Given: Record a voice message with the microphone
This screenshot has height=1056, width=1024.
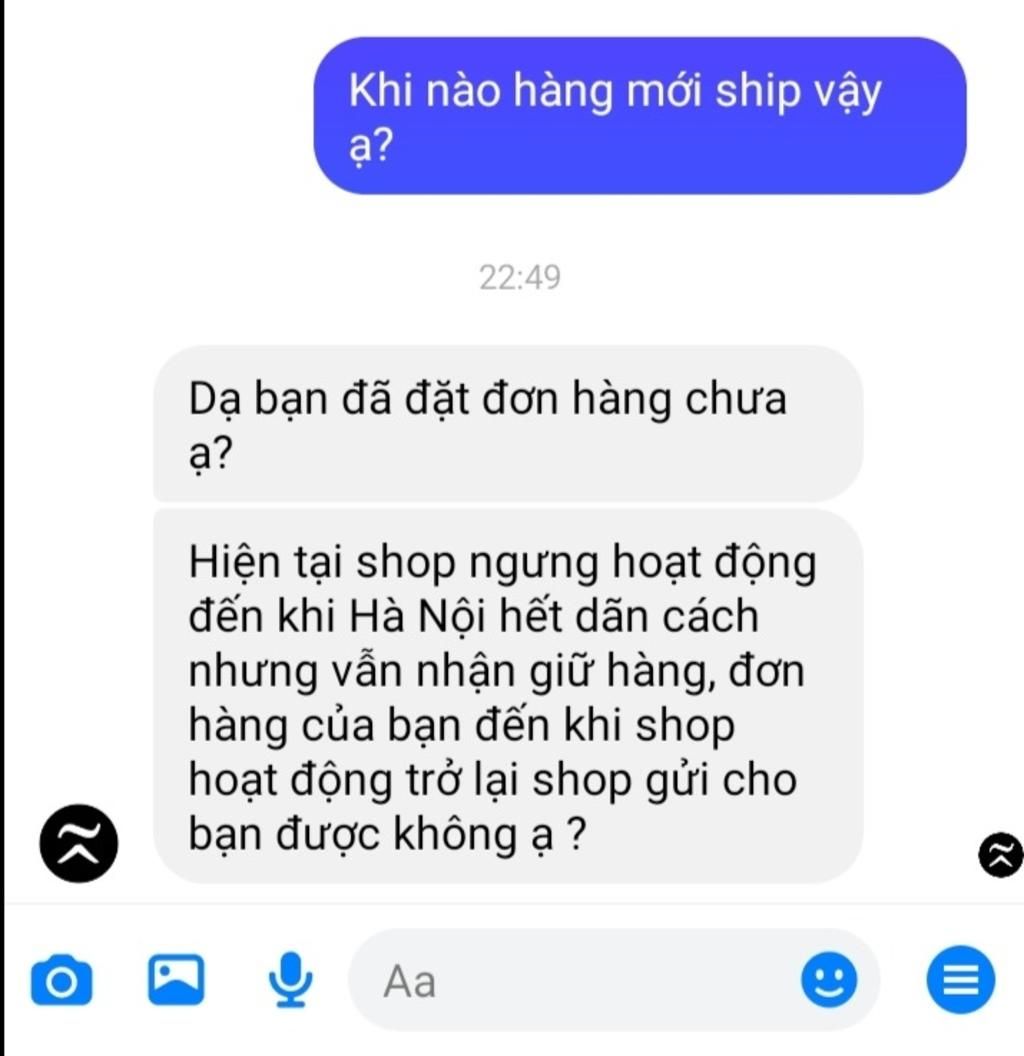Looking at the screenshot, I should [291, 979].
